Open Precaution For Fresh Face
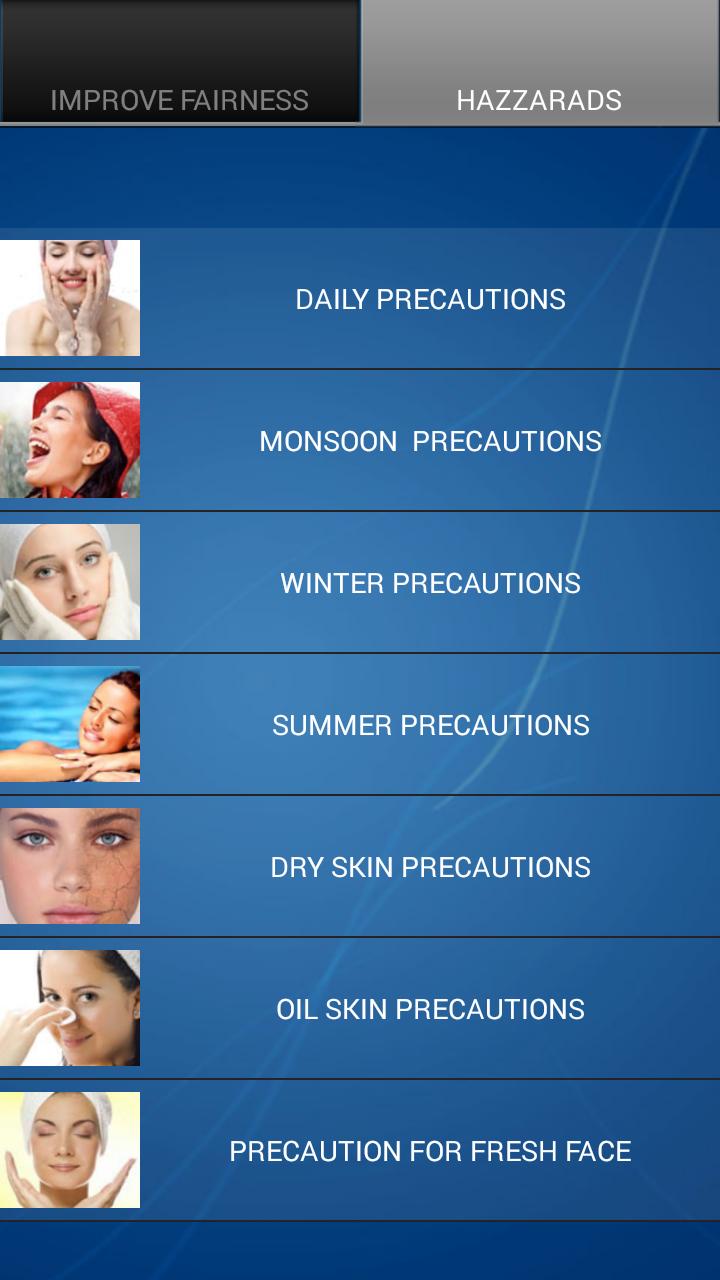This screenshot has width=720, height=1280. click(430, 1150)
